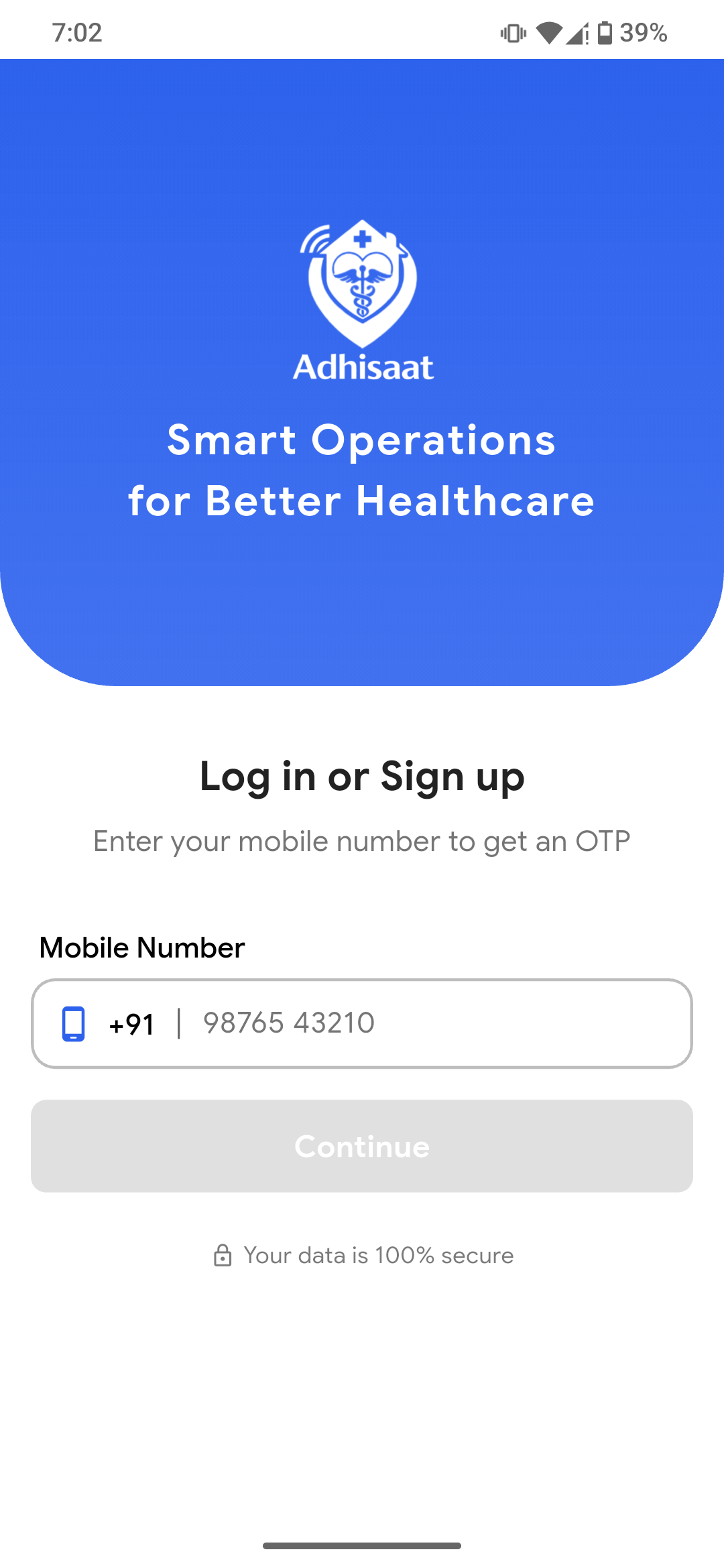The image size is (724, 1568).
Task: Click the Your data is 100% secure text
Action: point(379,1254)
